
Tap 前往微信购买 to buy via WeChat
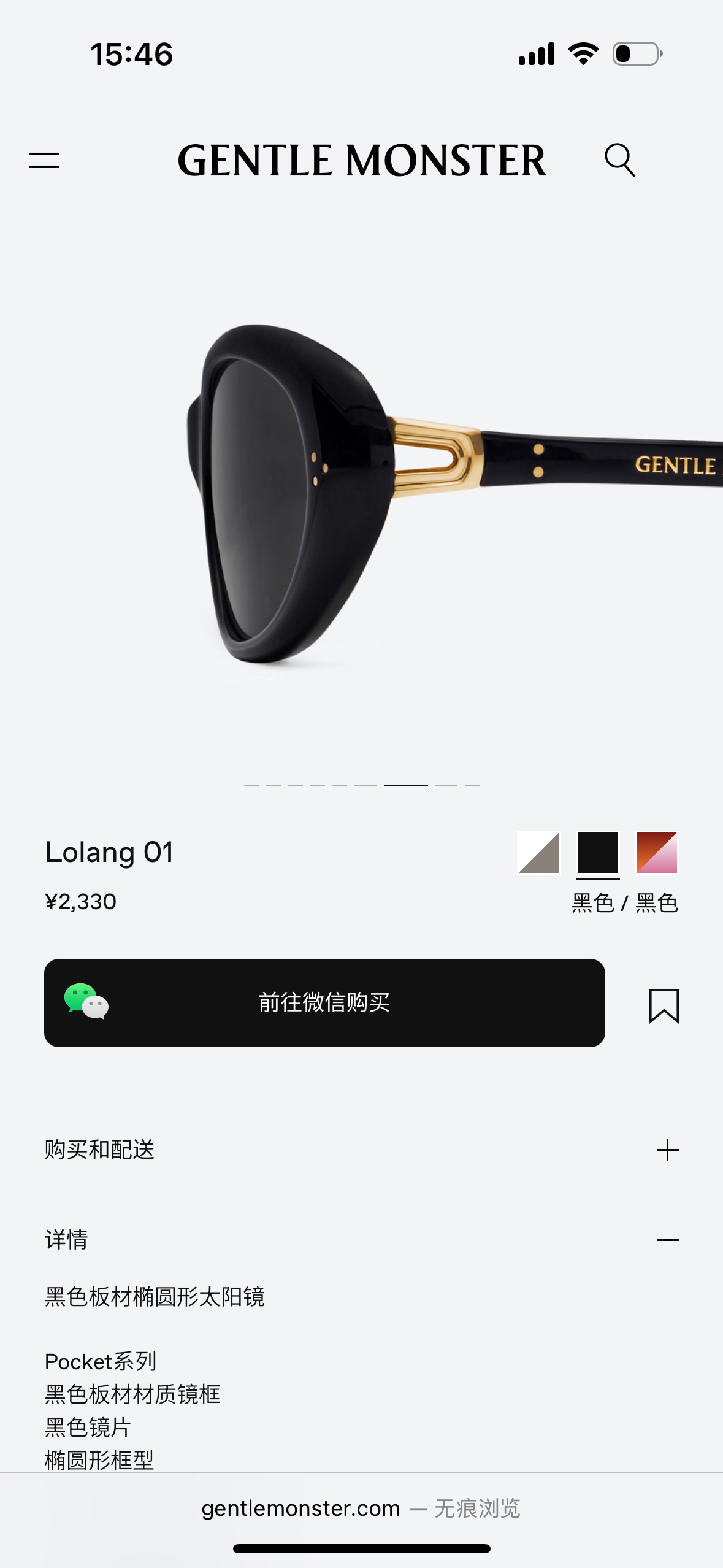[324, 1003]
